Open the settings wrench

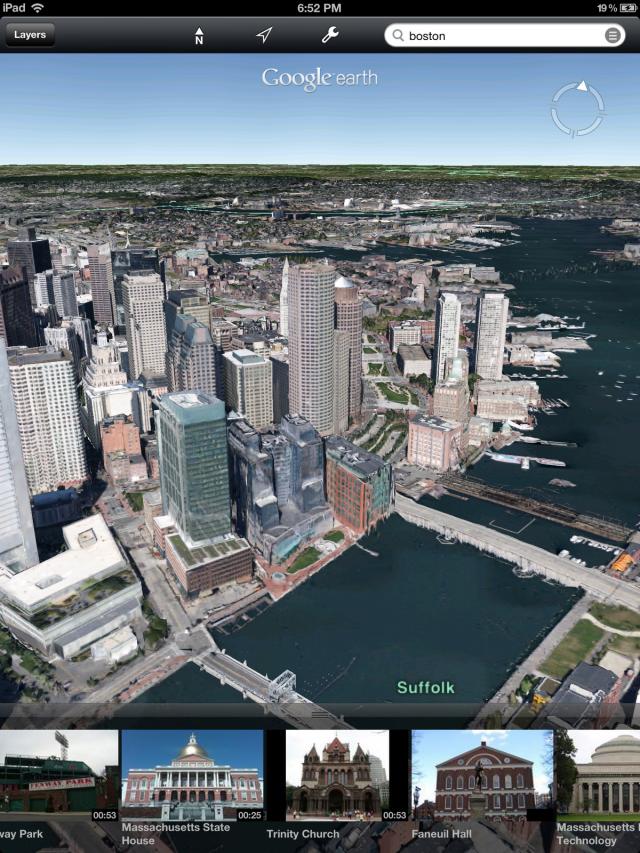pos(329,36)
